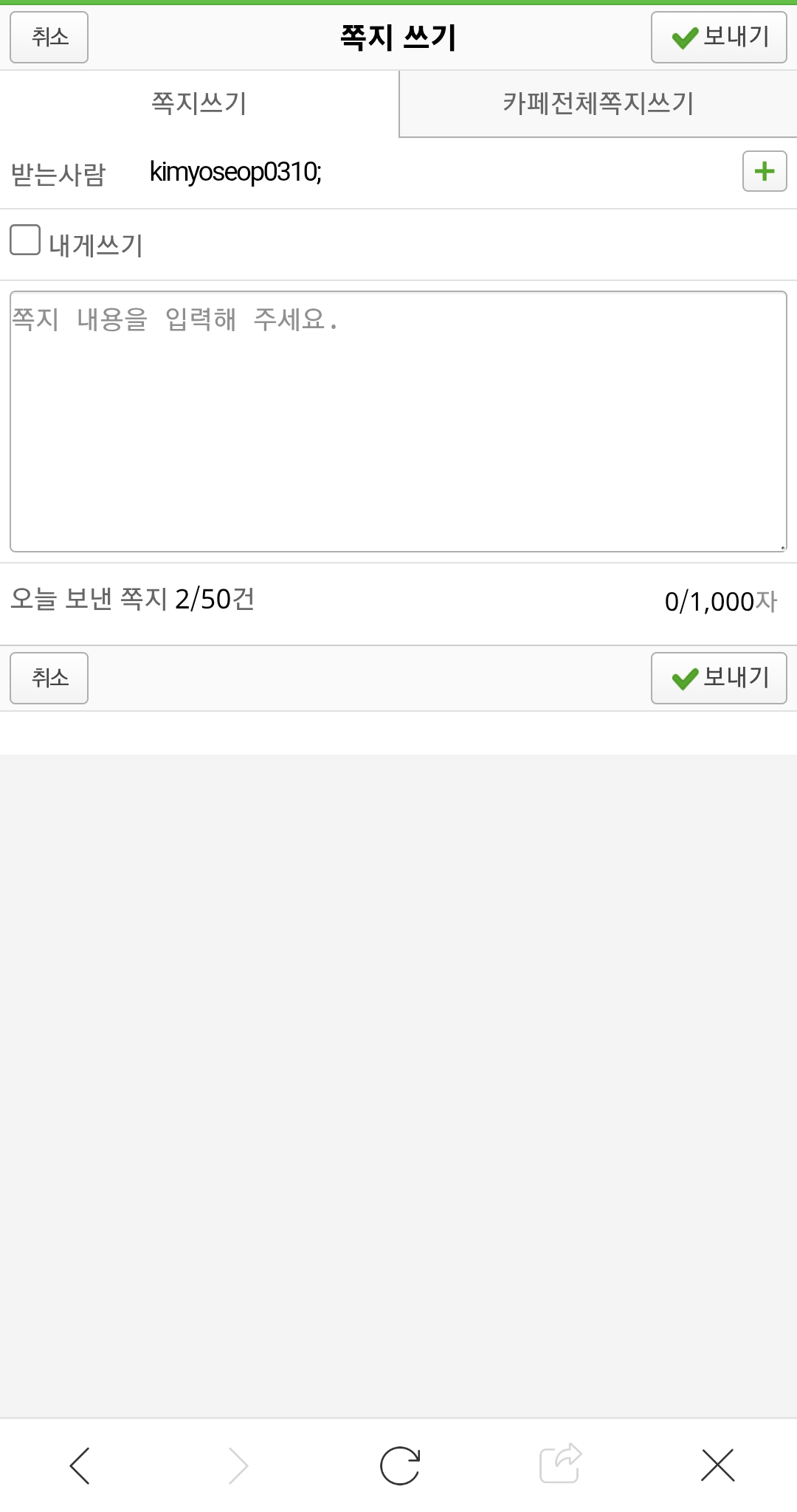Close the browser window
This screenshot has width=797, height=1512.
coord(717,1465)
